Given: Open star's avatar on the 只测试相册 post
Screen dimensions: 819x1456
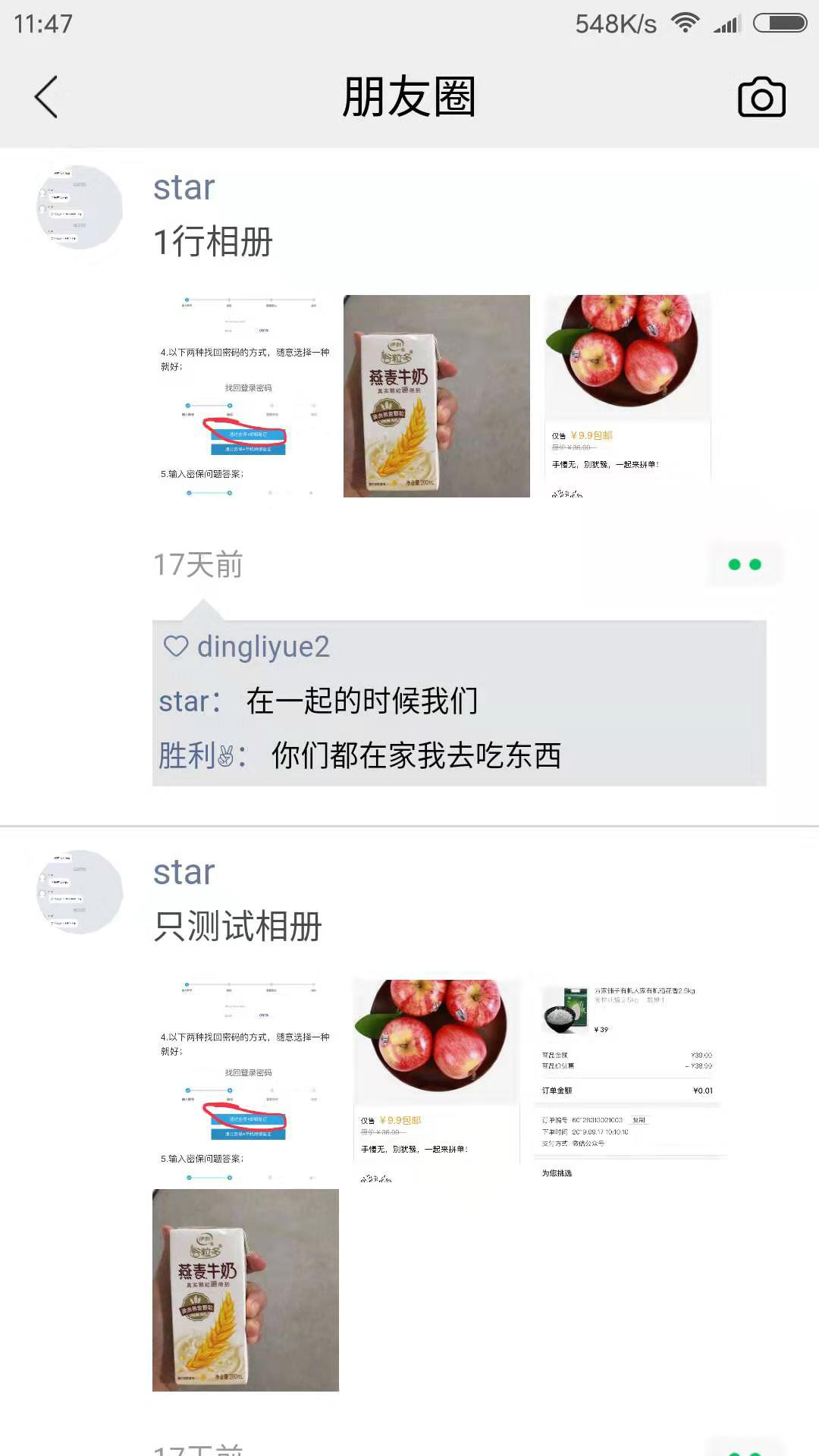Looking at the screenshot, I should (x=80, y=892).
